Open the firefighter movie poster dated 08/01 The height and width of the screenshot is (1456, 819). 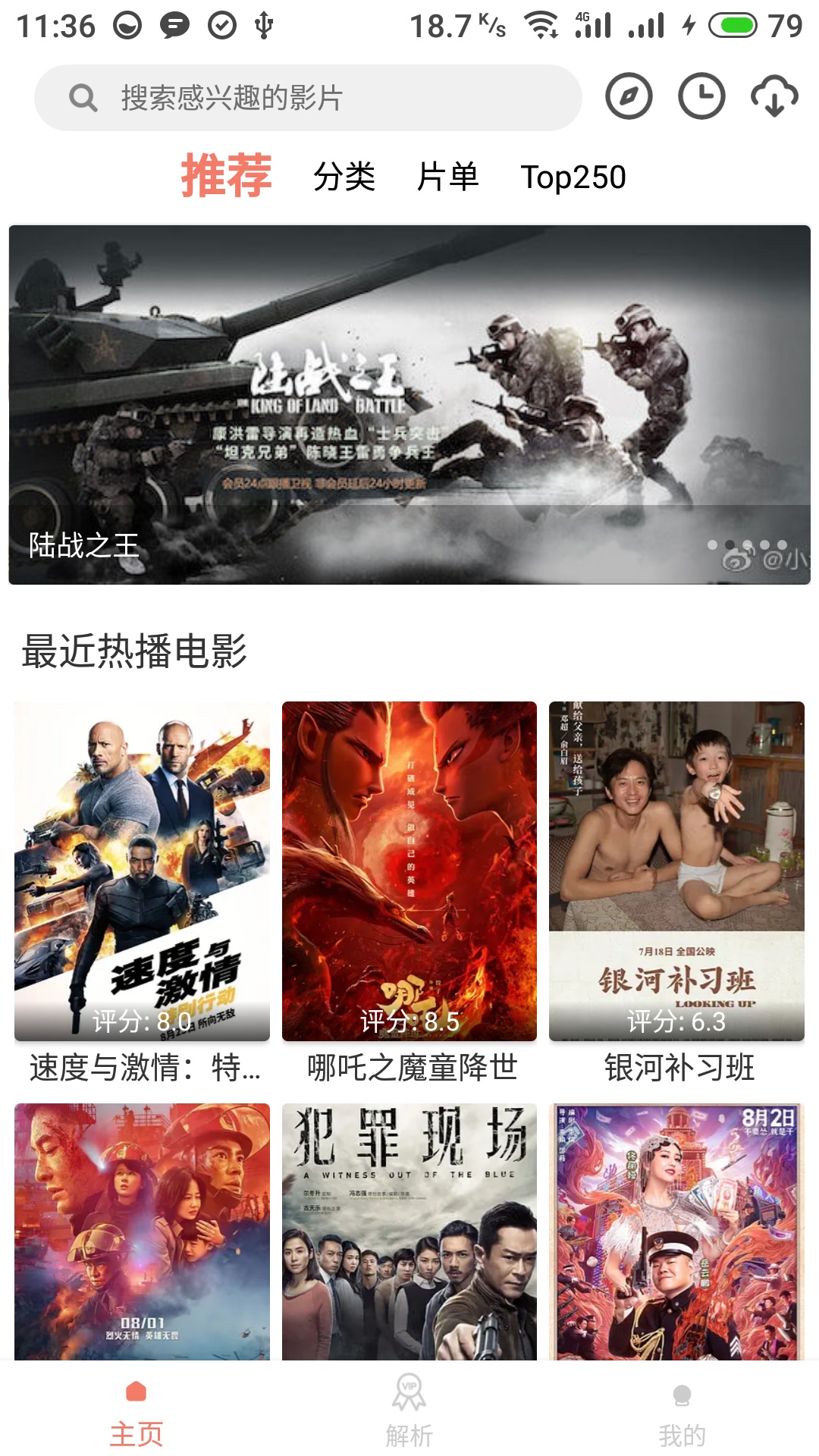point(143,1232)
